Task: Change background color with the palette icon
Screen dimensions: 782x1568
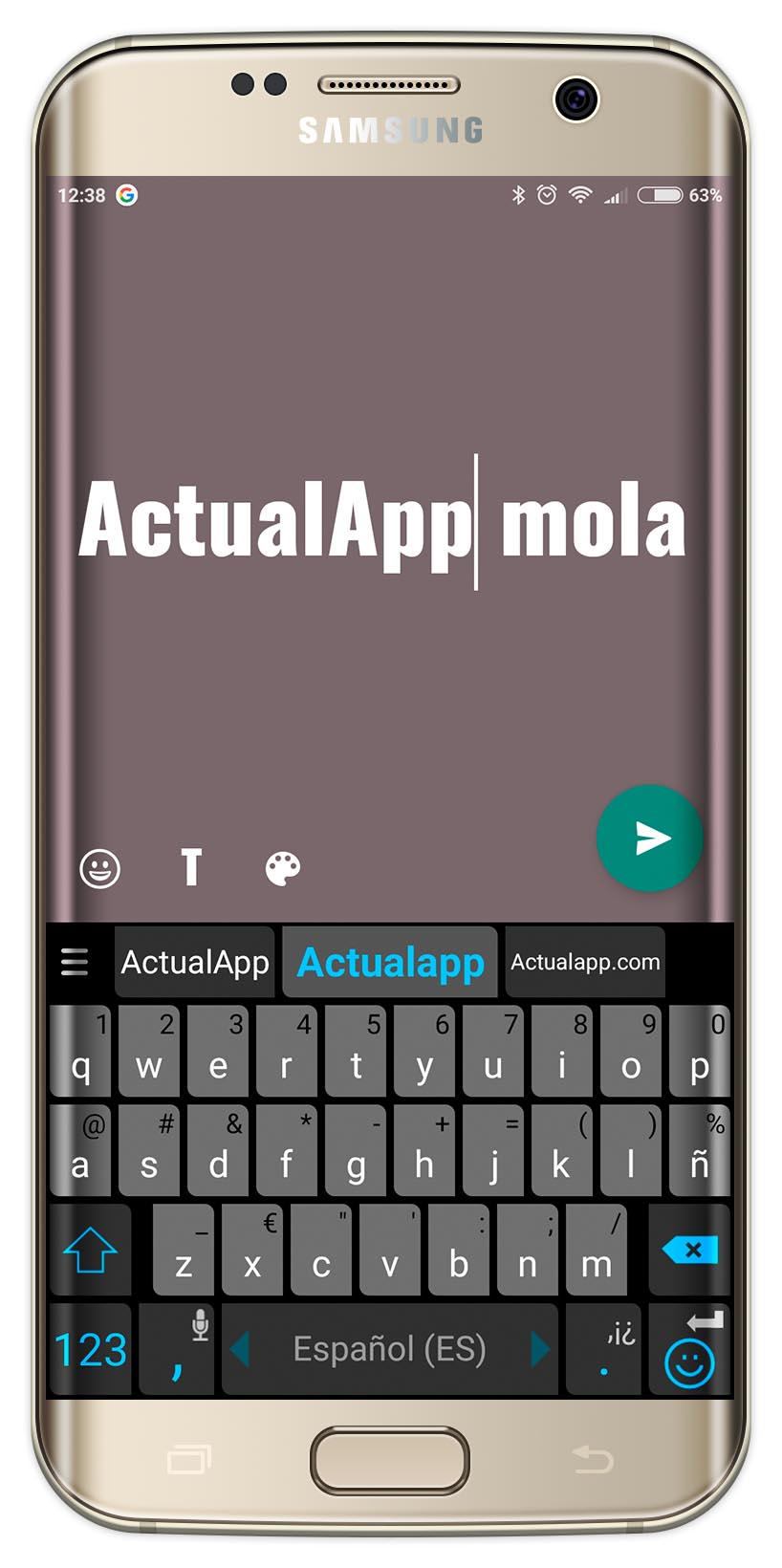Action: click(x=283, y=868)
